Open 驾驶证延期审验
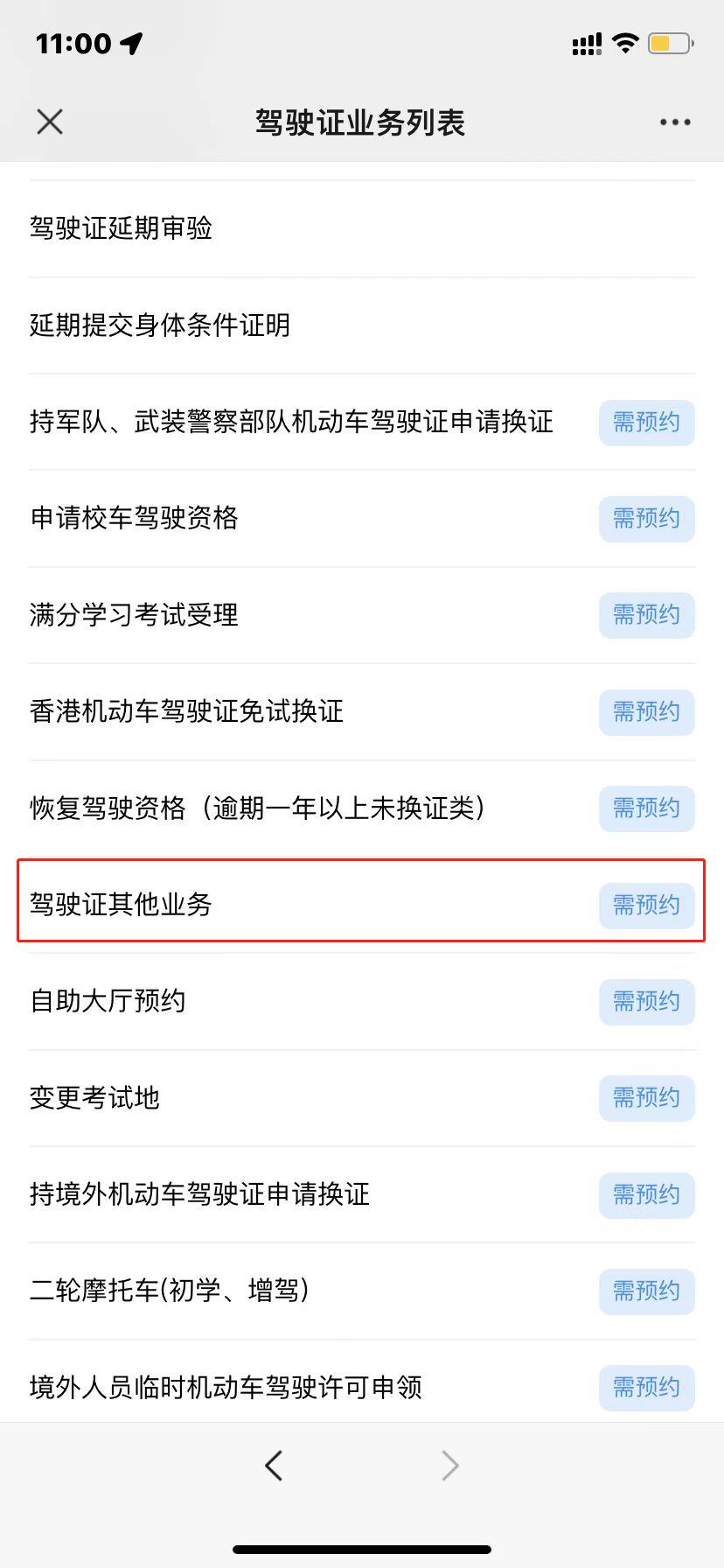The image size is (724, 1568). 362,229
